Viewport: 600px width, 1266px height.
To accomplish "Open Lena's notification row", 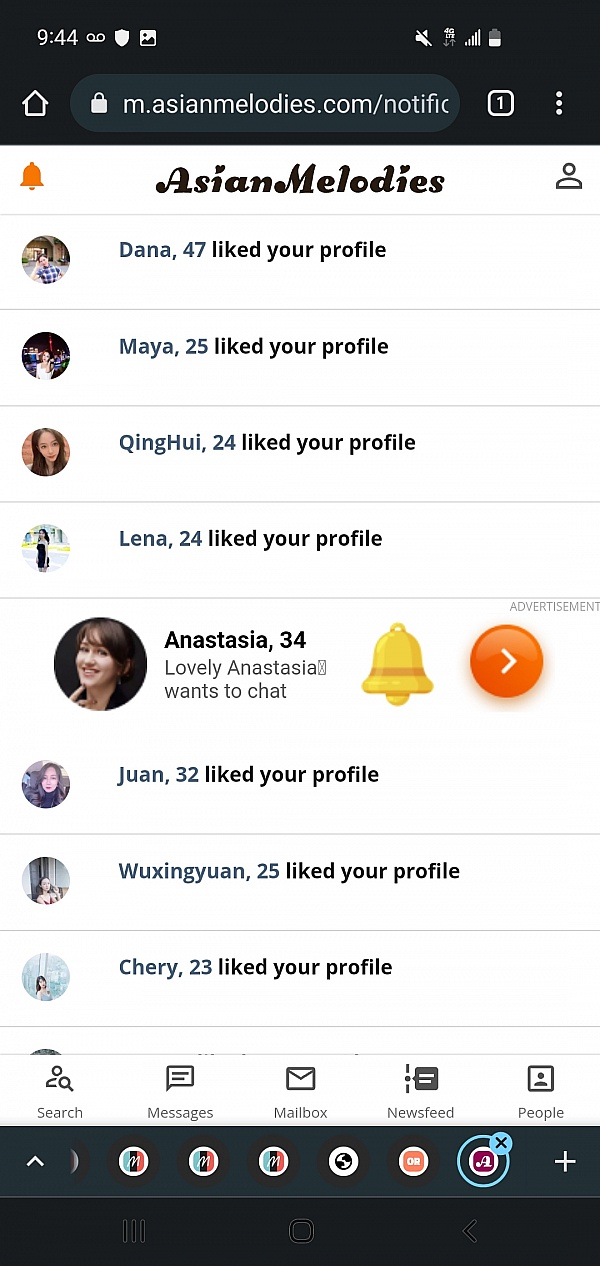I will coord(250,539).
